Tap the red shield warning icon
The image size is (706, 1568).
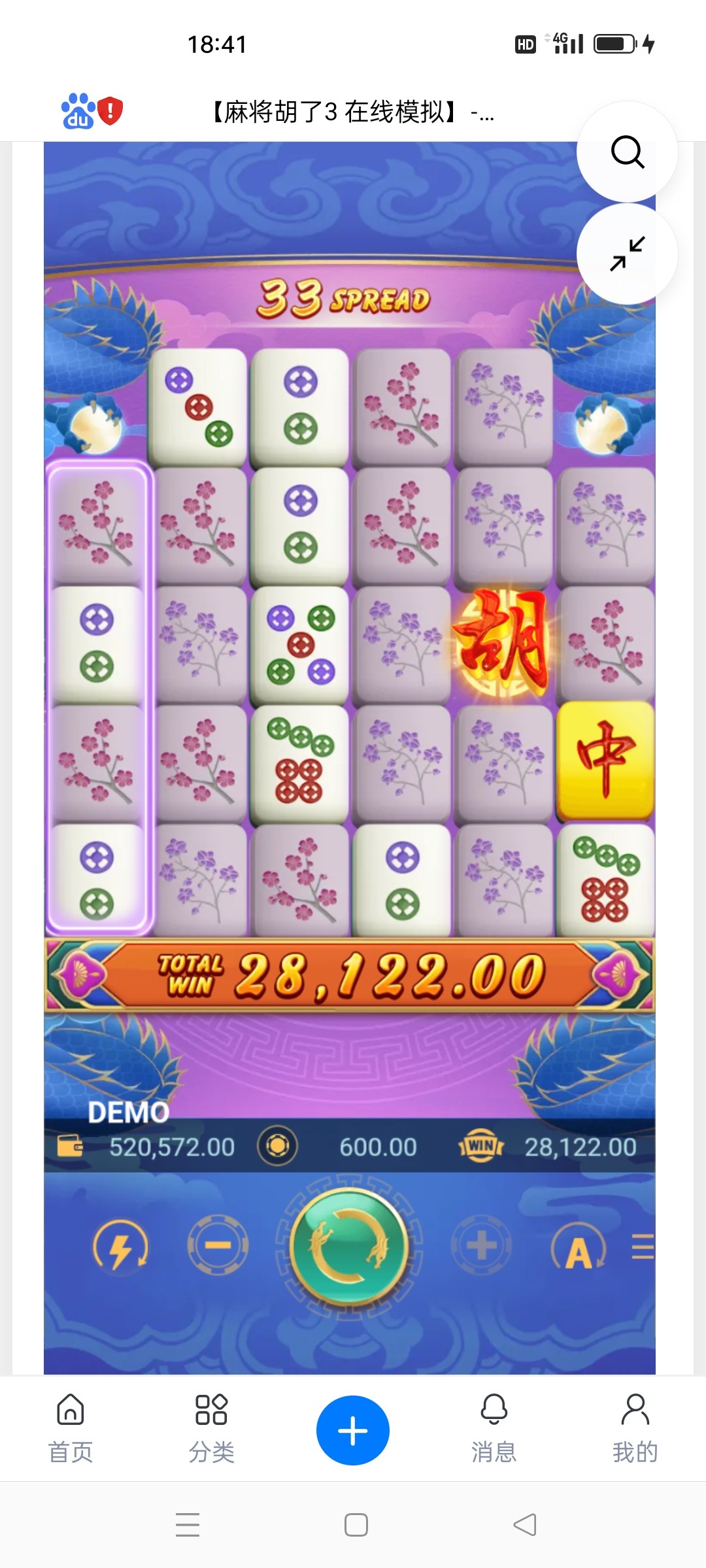pos(110,110)
